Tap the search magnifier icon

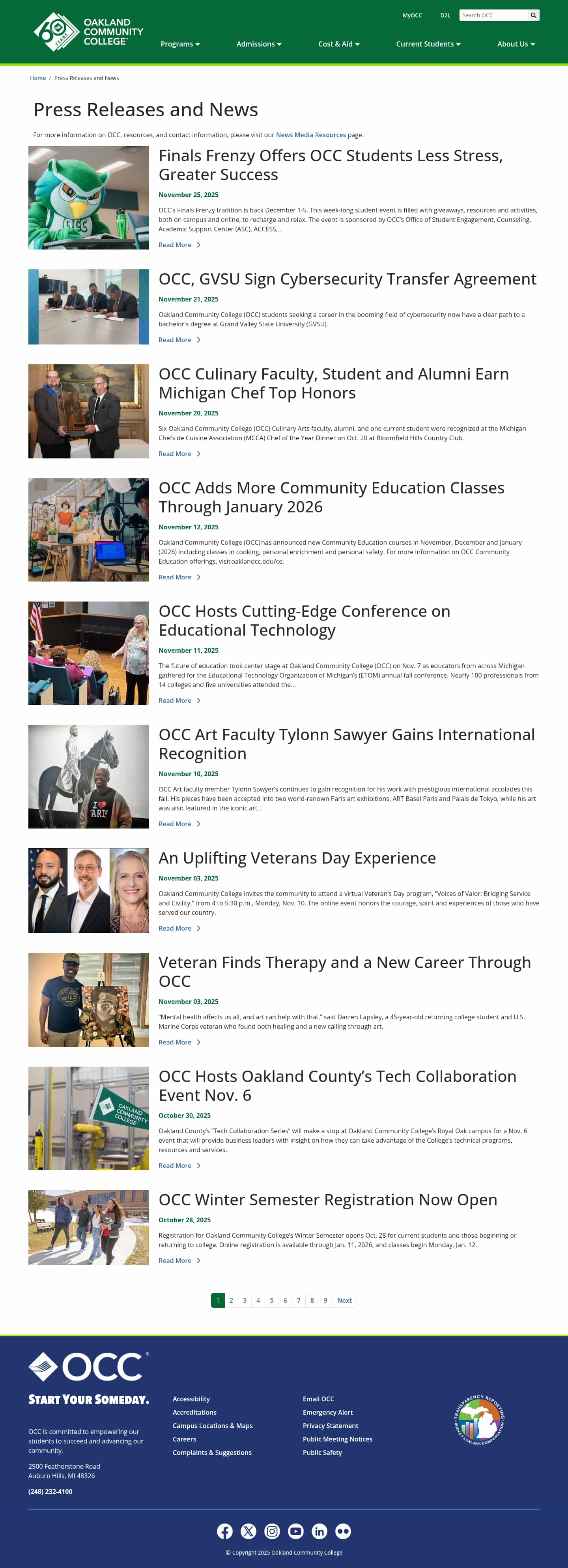click(x=533, y=15)
